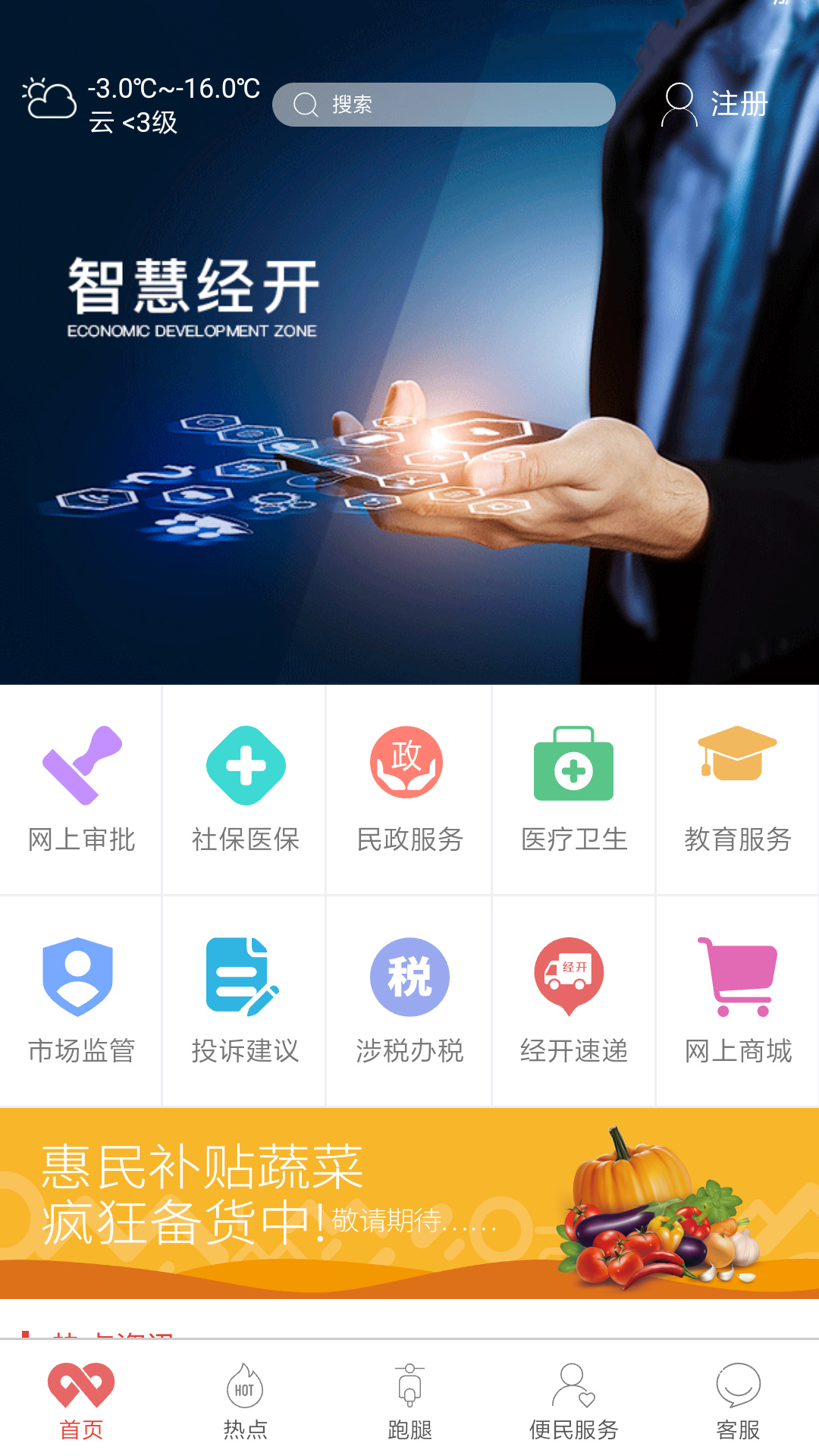Open 市场监管 market supervision
Viewport: 819px width, 1456px height.
point(81,1001)
